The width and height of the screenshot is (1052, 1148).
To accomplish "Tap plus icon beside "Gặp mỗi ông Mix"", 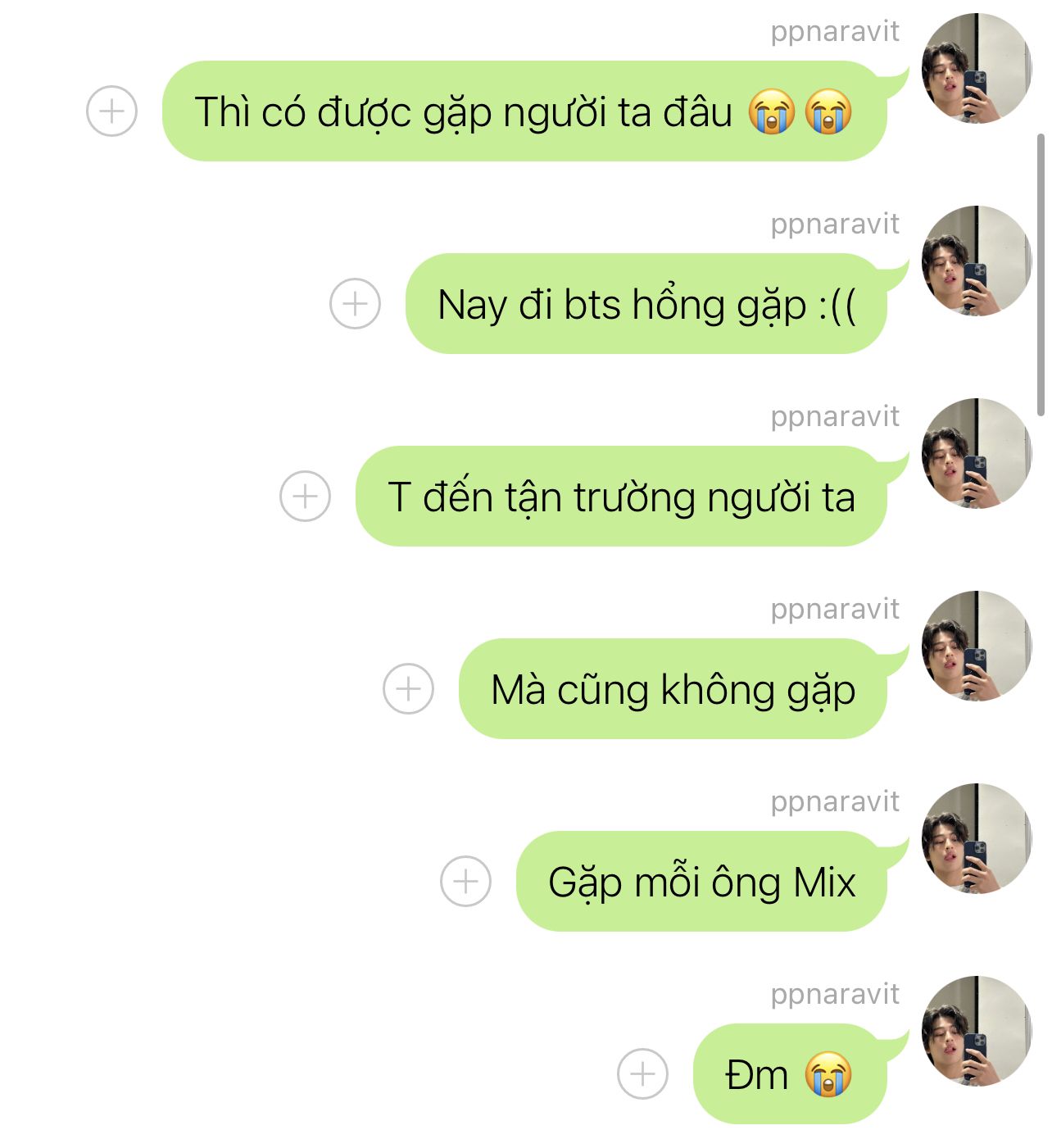I will (x=465, y=881).
